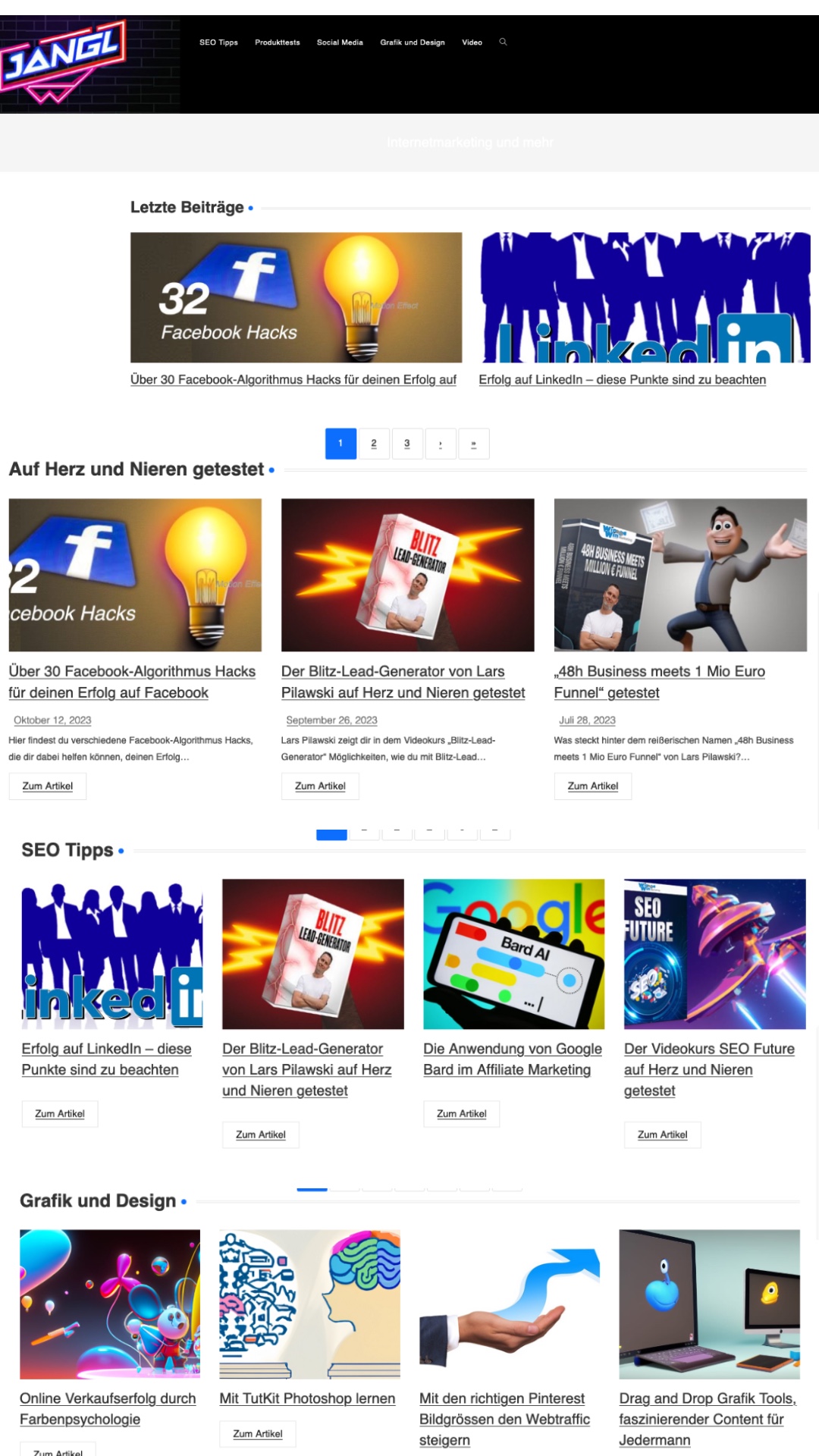Open Grafik und Design menu item
The height and width of the screenshot is (1456, 819).
pos(413,42)
